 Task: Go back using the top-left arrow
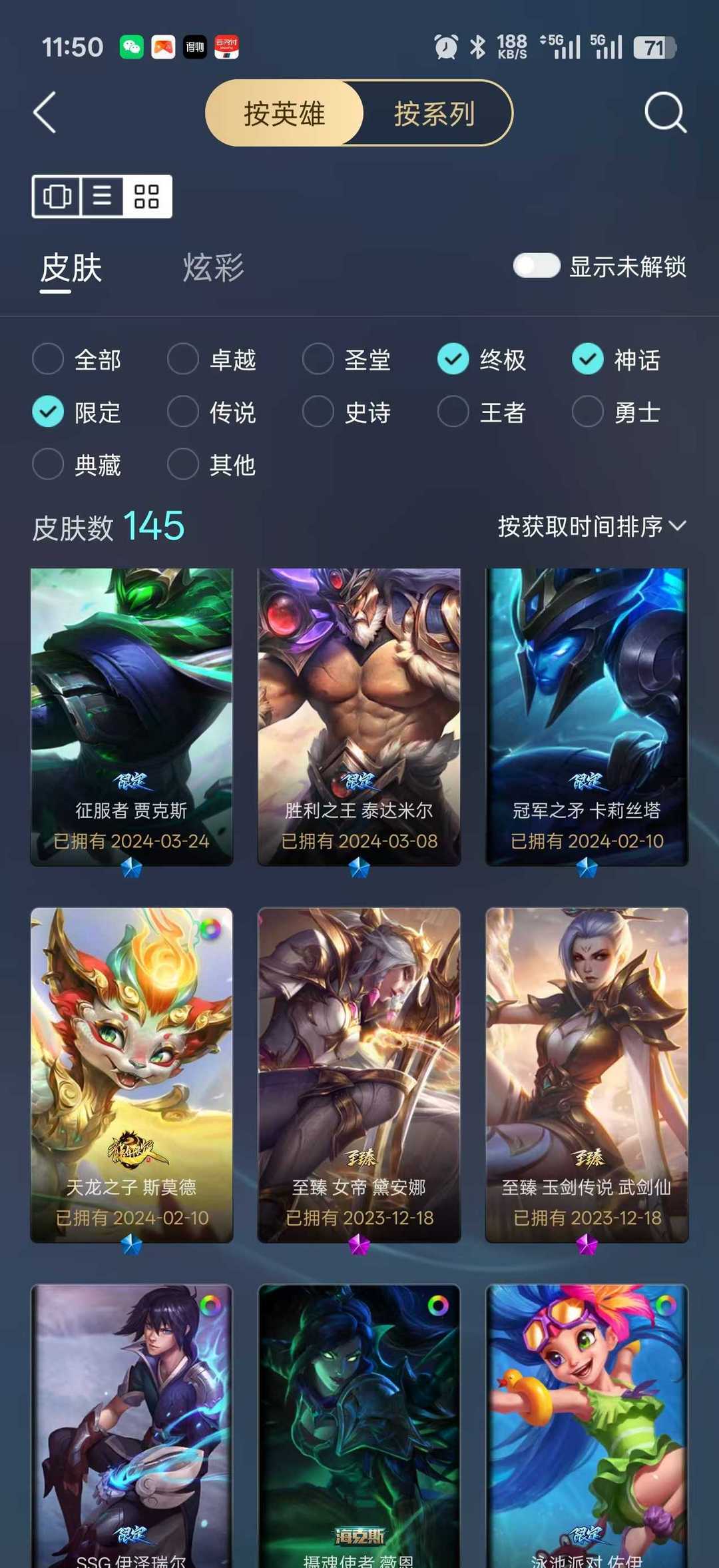pyautogui.click(x=45, y=113)
